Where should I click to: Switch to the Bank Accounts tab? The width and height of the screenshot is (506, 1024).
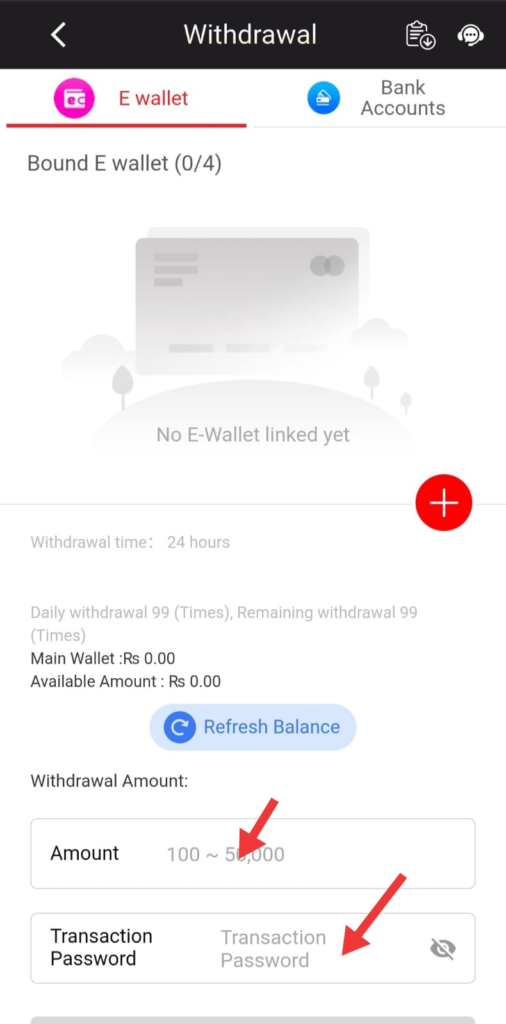point(379,99)
